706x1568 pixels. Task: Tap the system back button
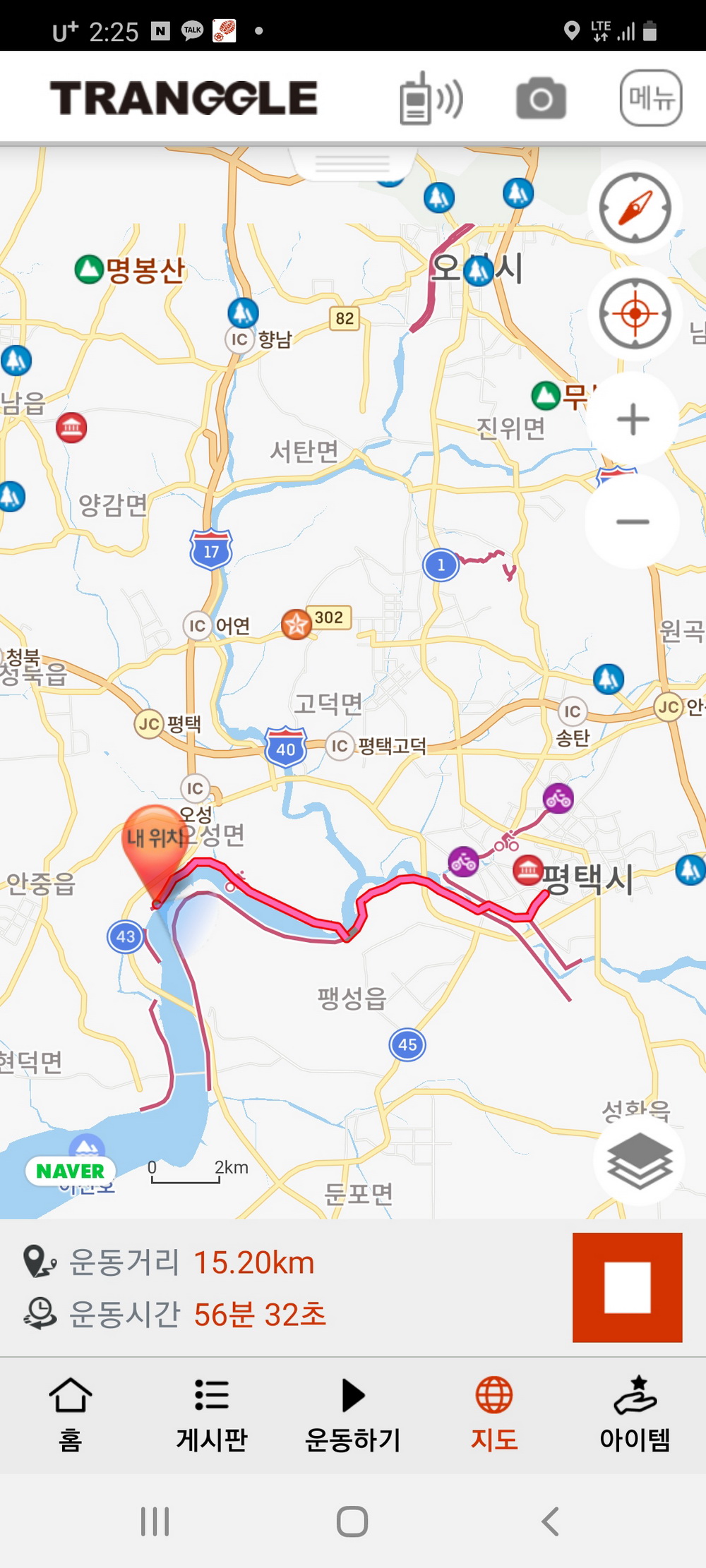coord(551,1521)
